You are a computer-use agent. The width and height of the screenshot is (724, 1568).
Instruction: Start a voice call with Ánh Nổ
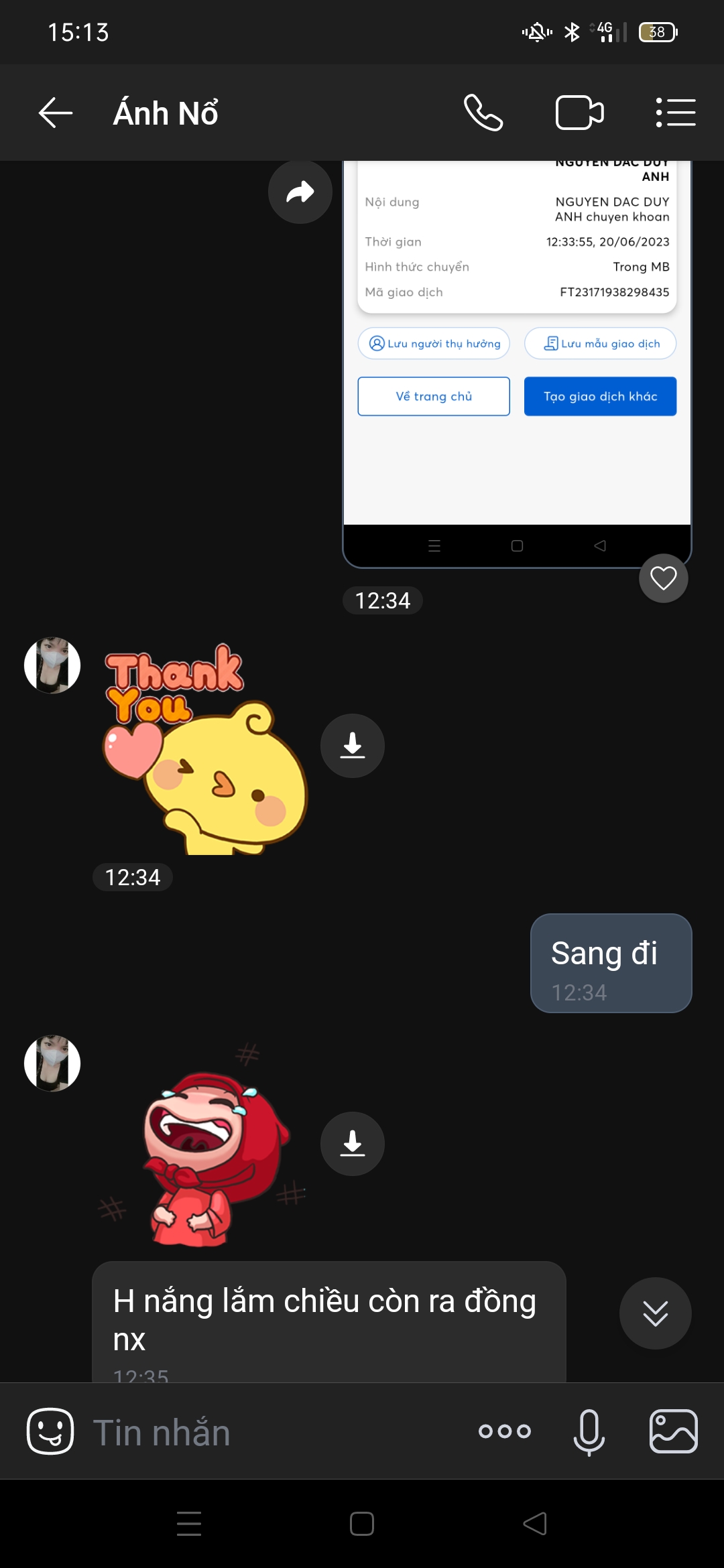(x=483, y=113)
